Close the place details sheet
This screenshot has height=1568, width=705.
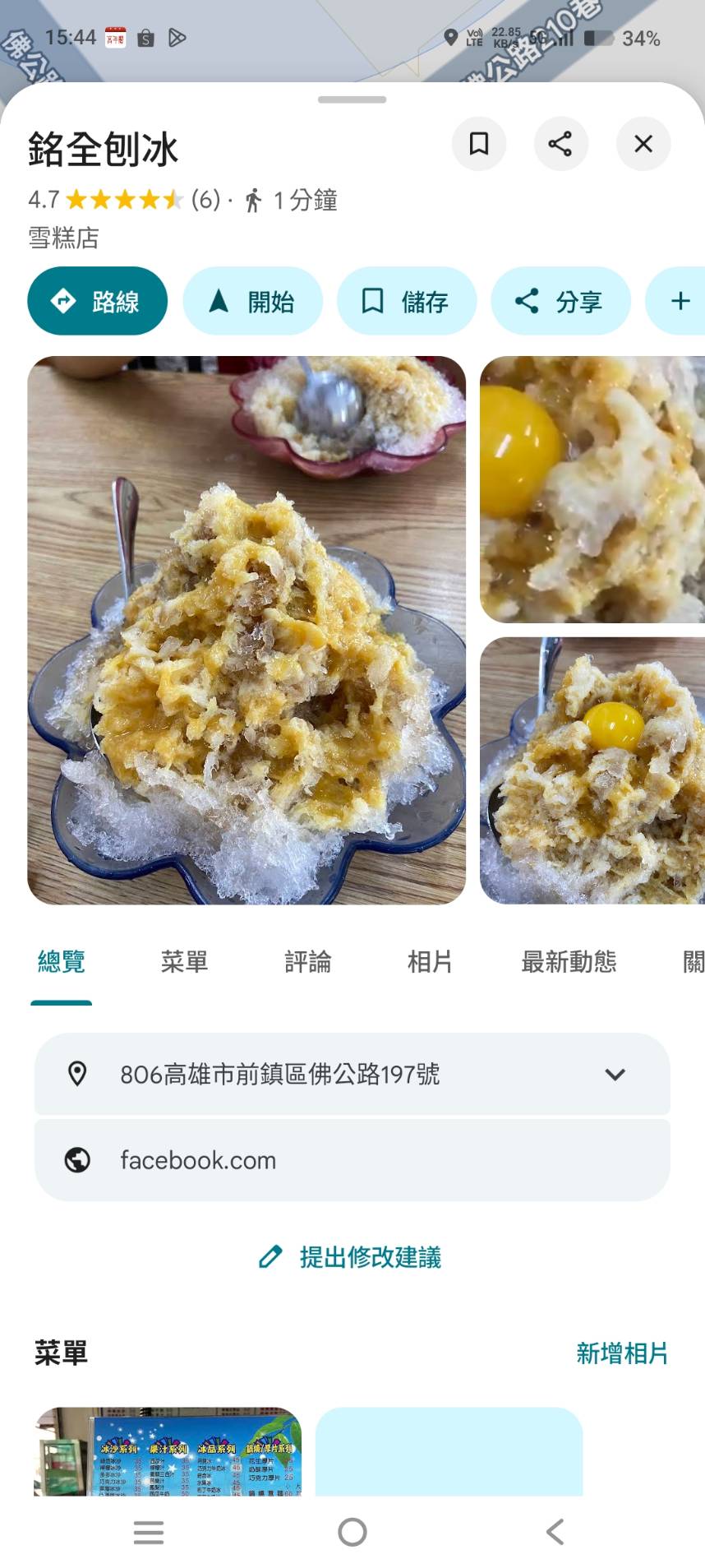pyautogui.click(x=643, y=144)
